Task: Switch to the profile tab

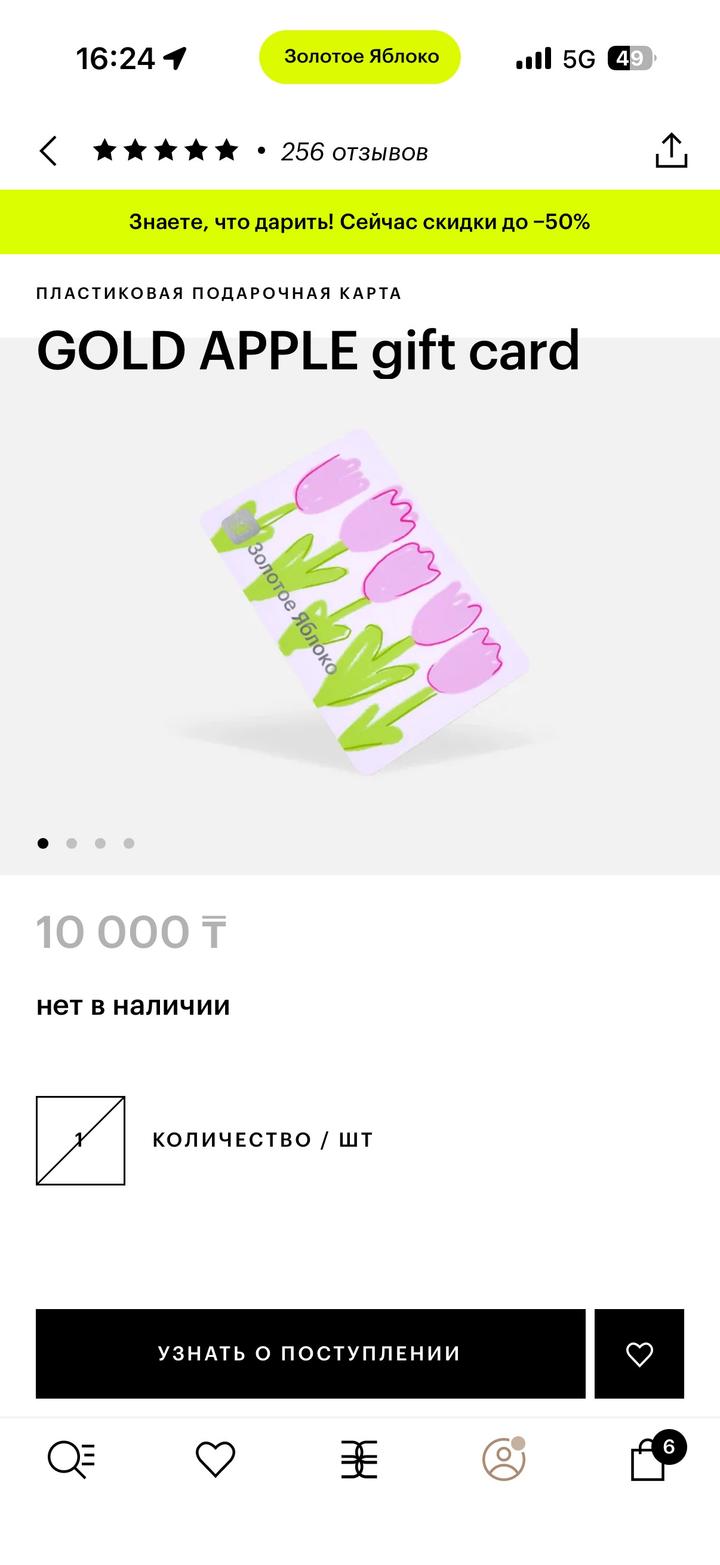Action: point(503,1459)
